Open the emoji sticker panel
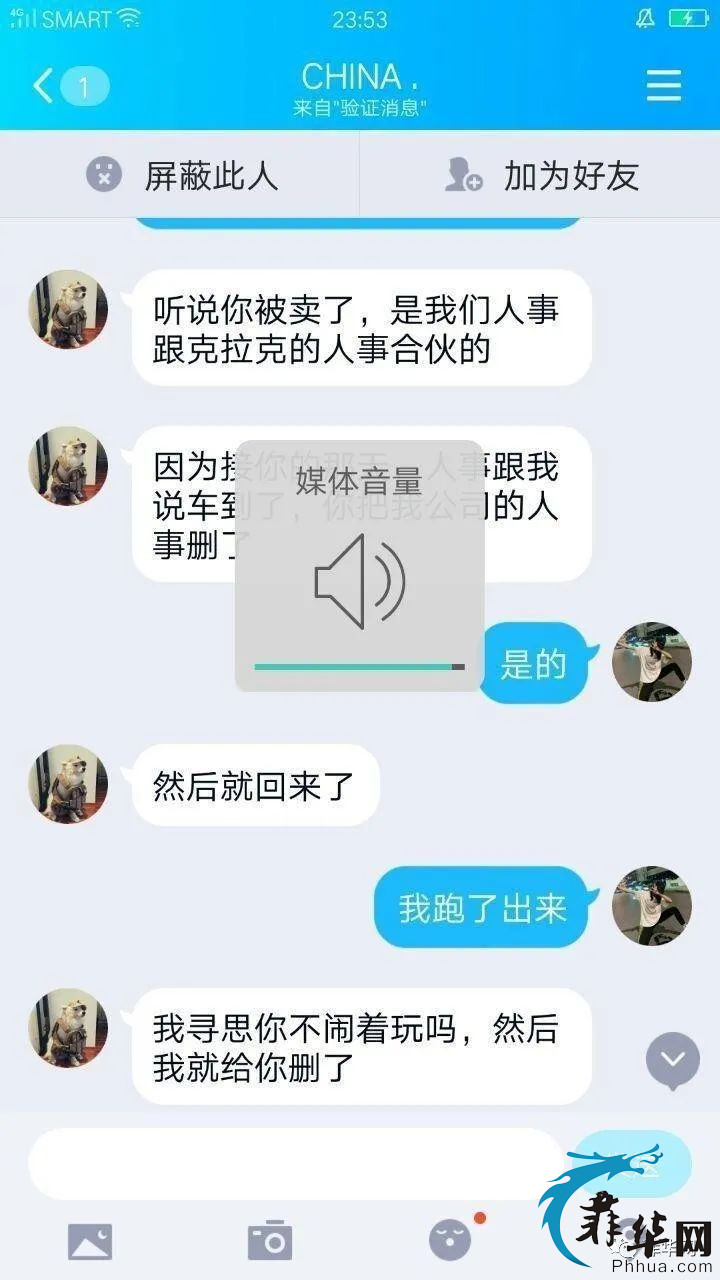The height and width of the screenshot is (1280, 720). point(450,1240)
